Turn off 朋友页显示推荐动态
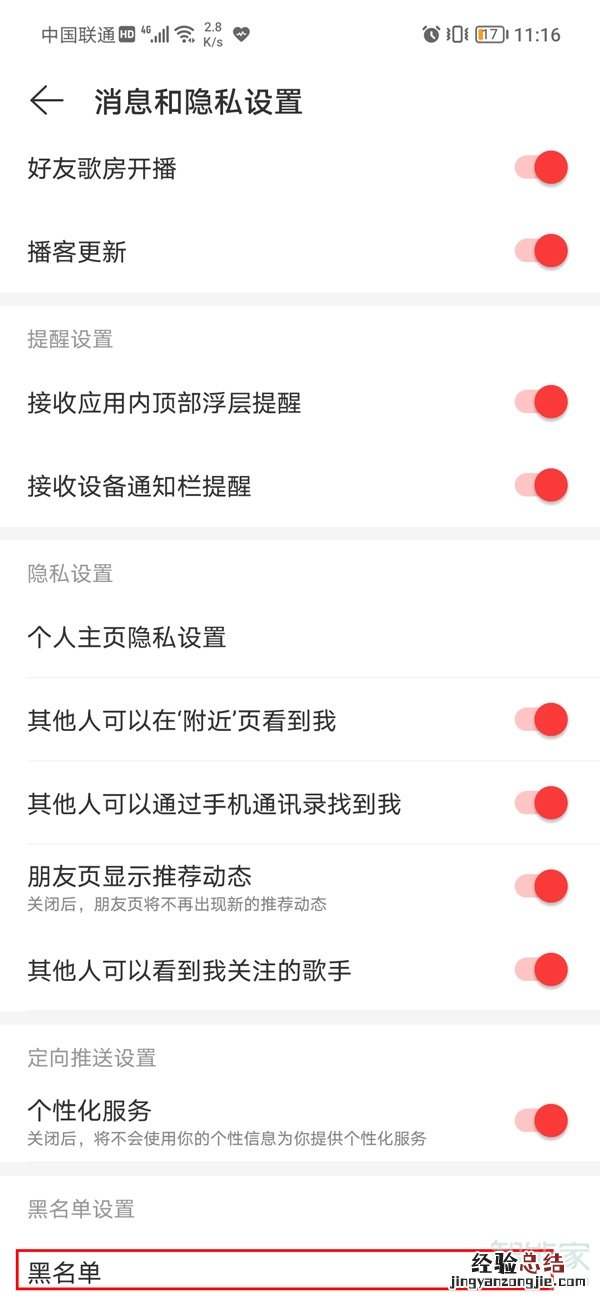The image size is (600, 1300). pyautogui.click(x=541, y=886)
